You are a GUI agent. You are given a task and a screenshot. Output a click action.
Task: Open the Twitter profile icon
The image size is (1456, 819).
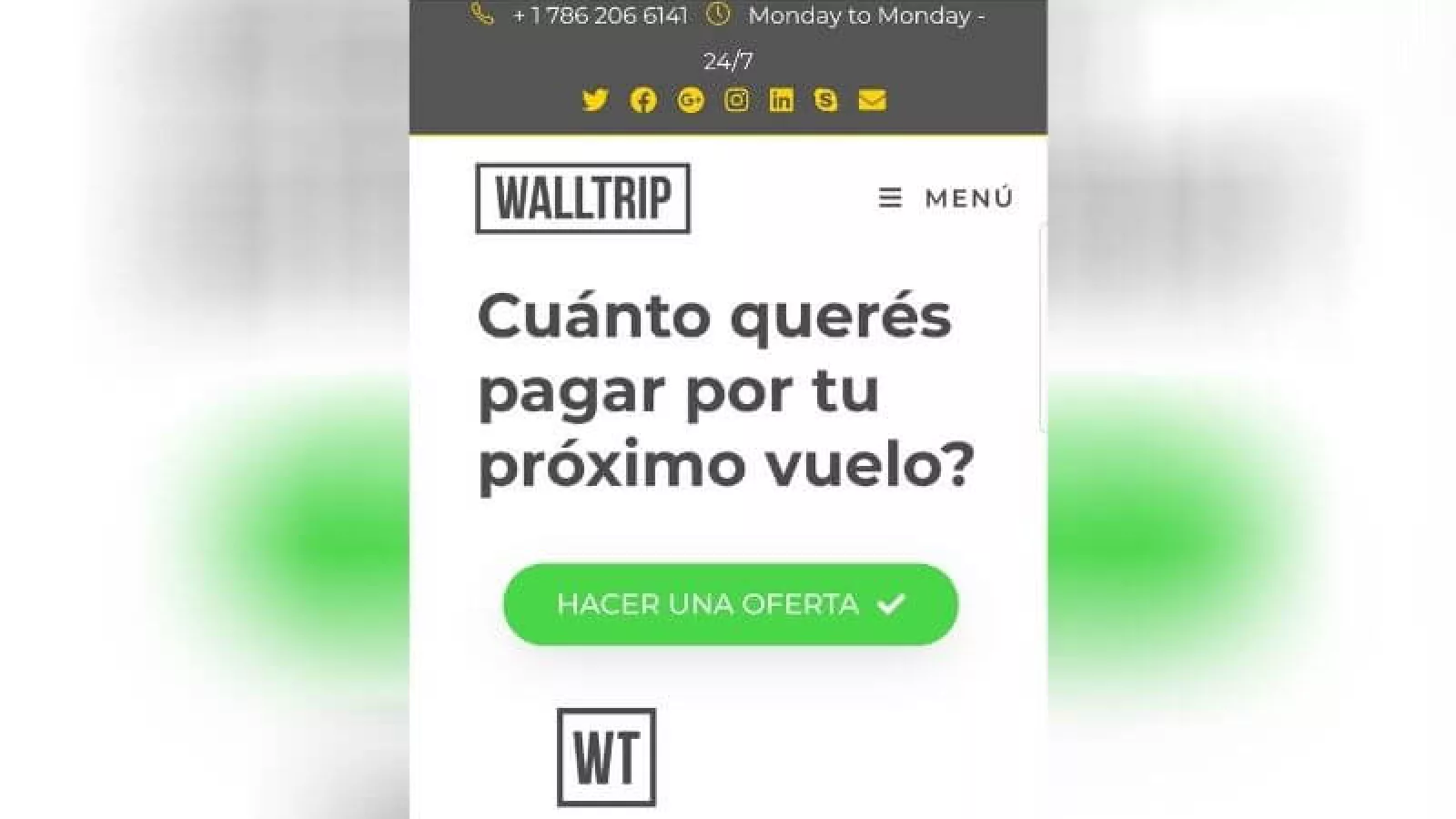coord(595,99)
